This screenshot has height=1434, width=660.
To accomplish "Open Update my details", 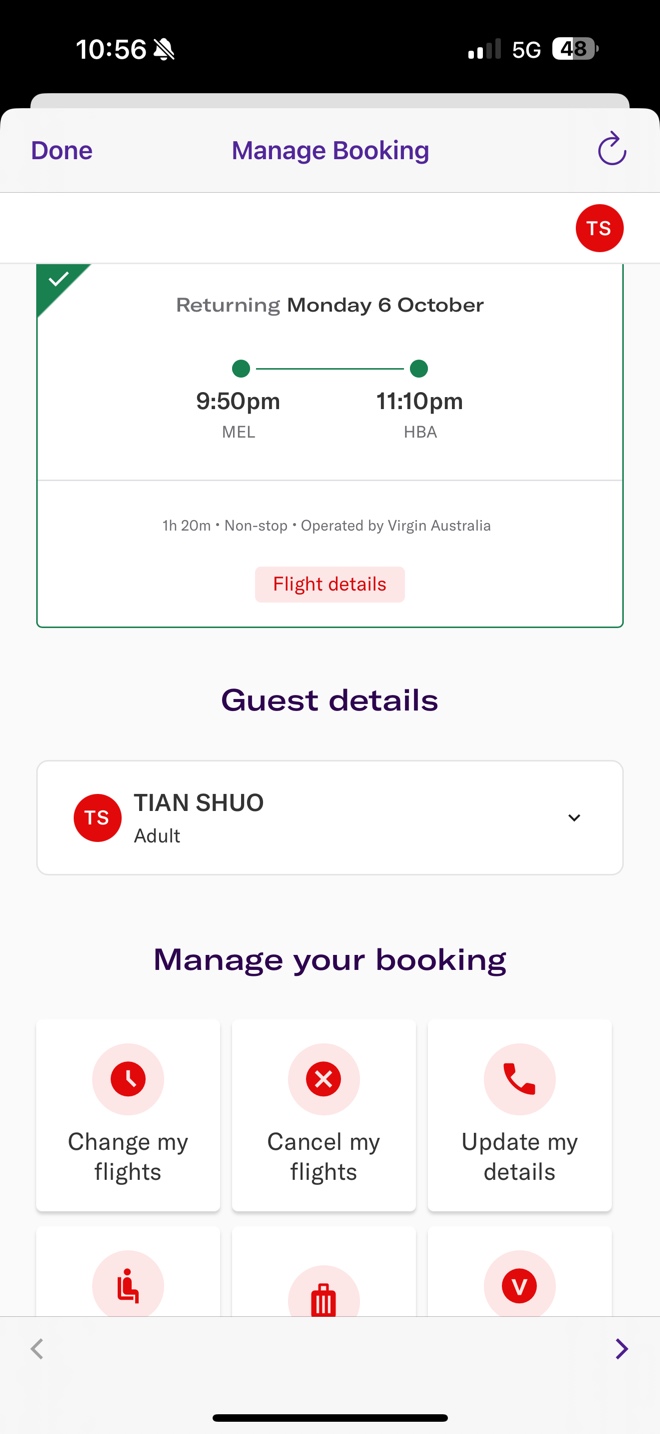I will [x=519, y=1115].
